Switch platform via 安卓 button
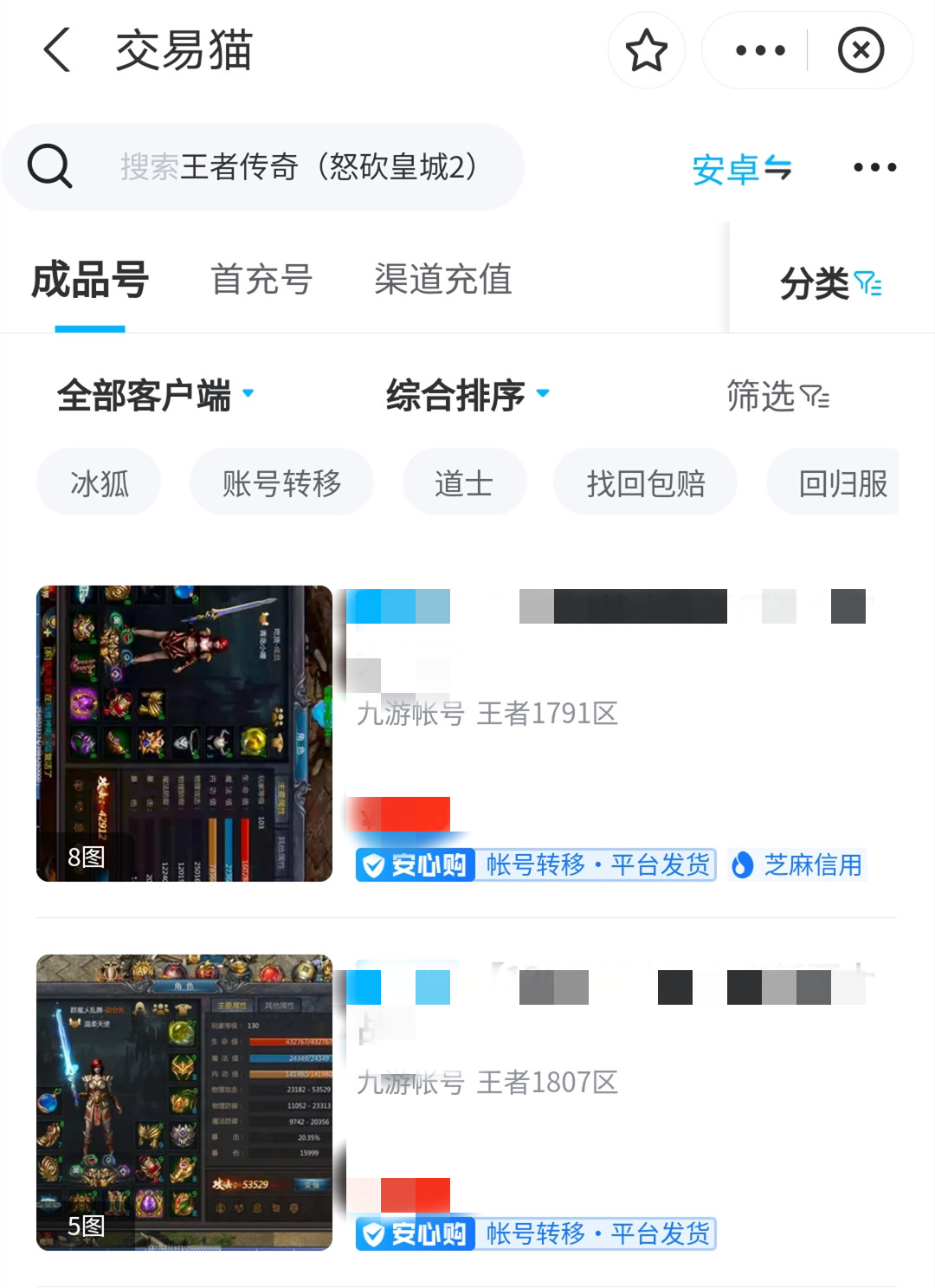Screen dimensions: 935x1288 (742, 169)
